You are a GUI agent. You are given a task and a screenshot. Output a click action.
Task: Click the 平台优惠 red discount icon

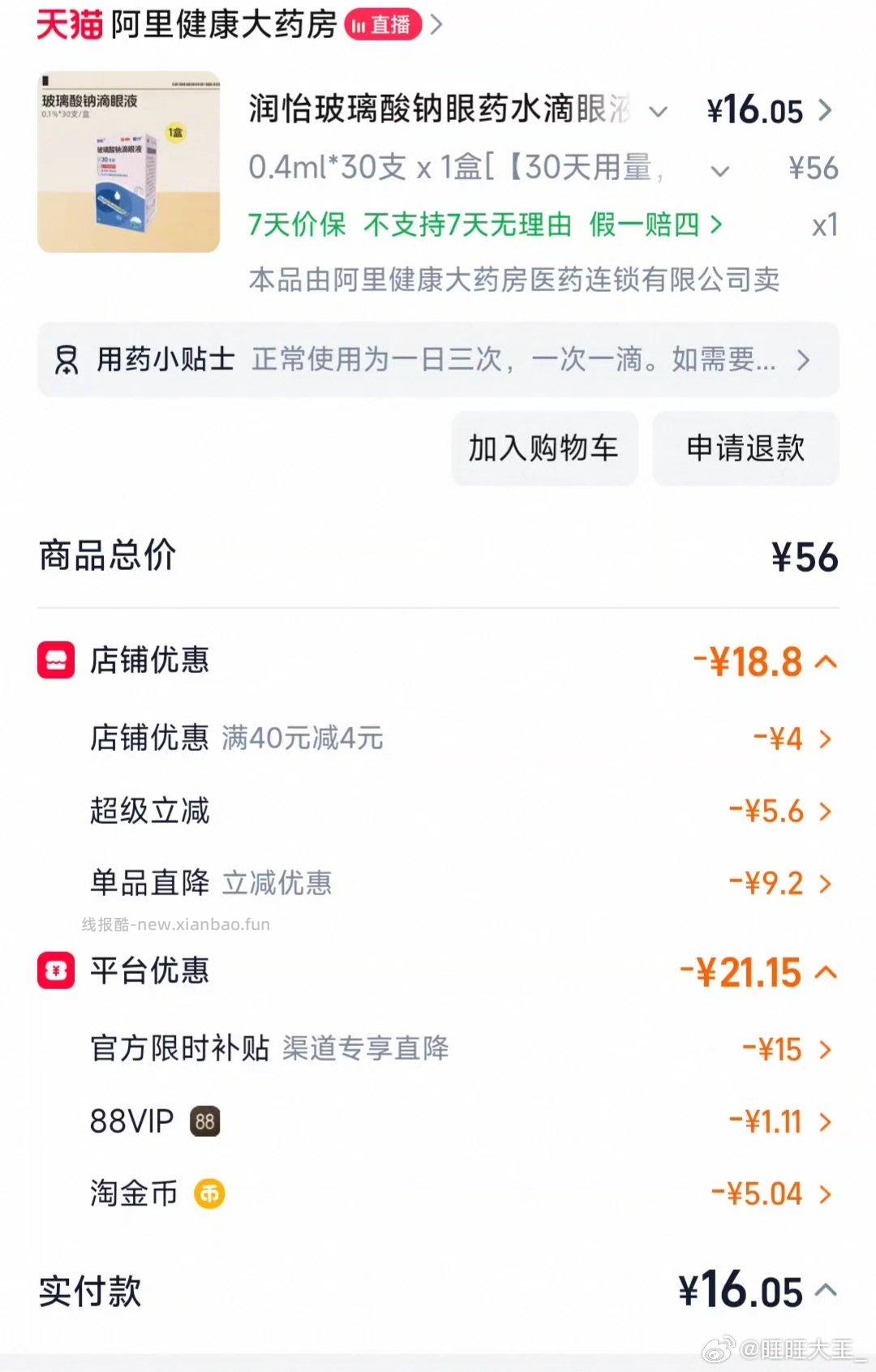(x=54, y=971)
